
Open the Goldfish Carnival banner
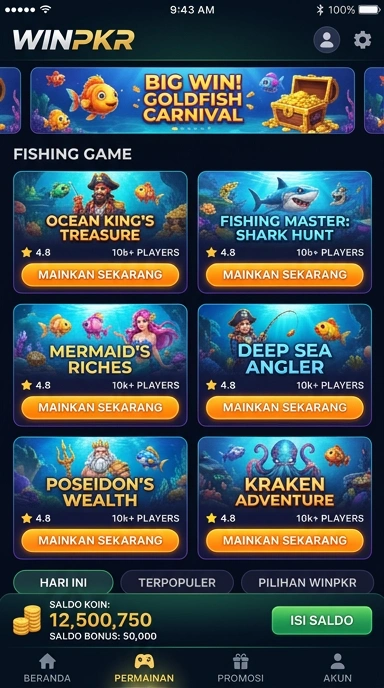click(x=192, y=100)
